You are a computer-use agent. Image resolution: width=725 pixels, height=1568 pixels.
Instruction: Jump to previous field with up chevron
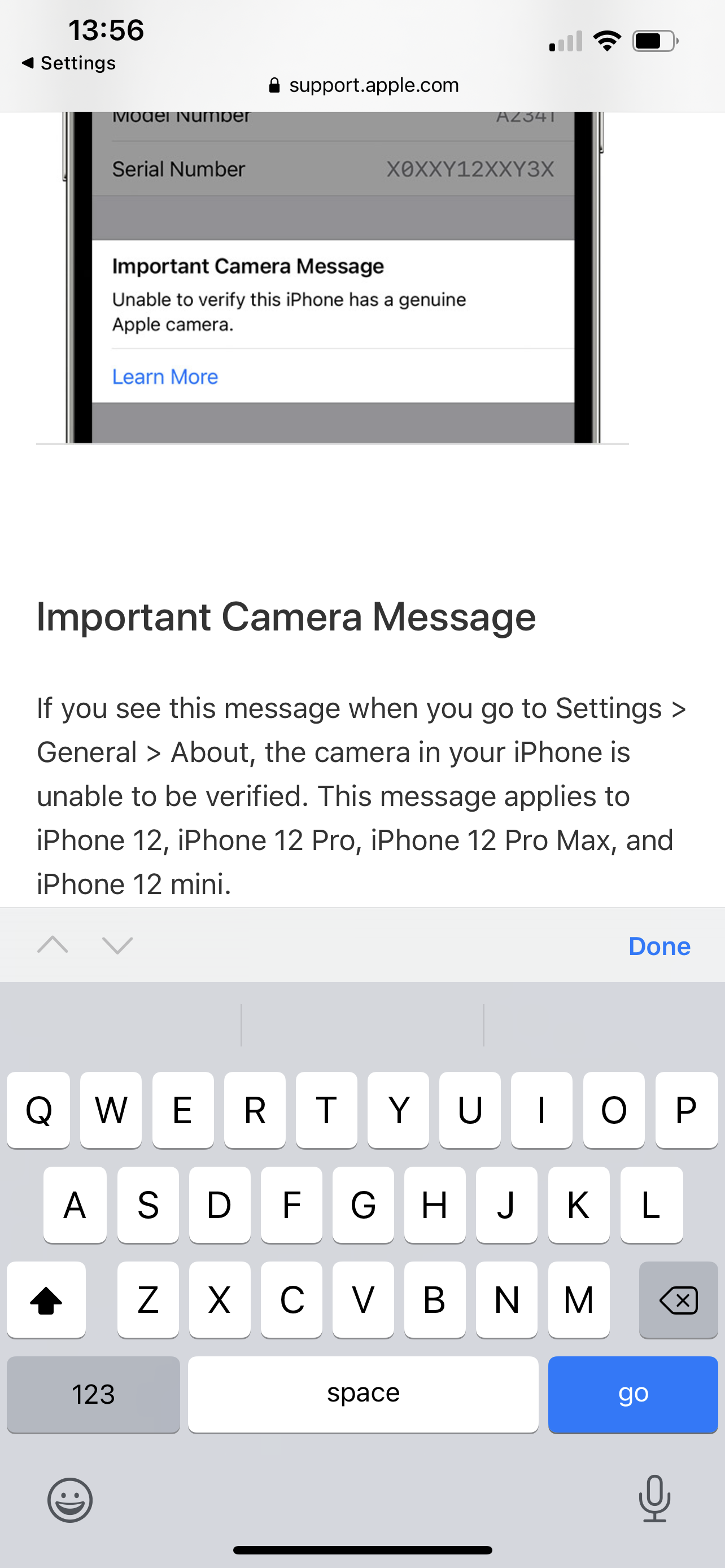pos(53,945)
